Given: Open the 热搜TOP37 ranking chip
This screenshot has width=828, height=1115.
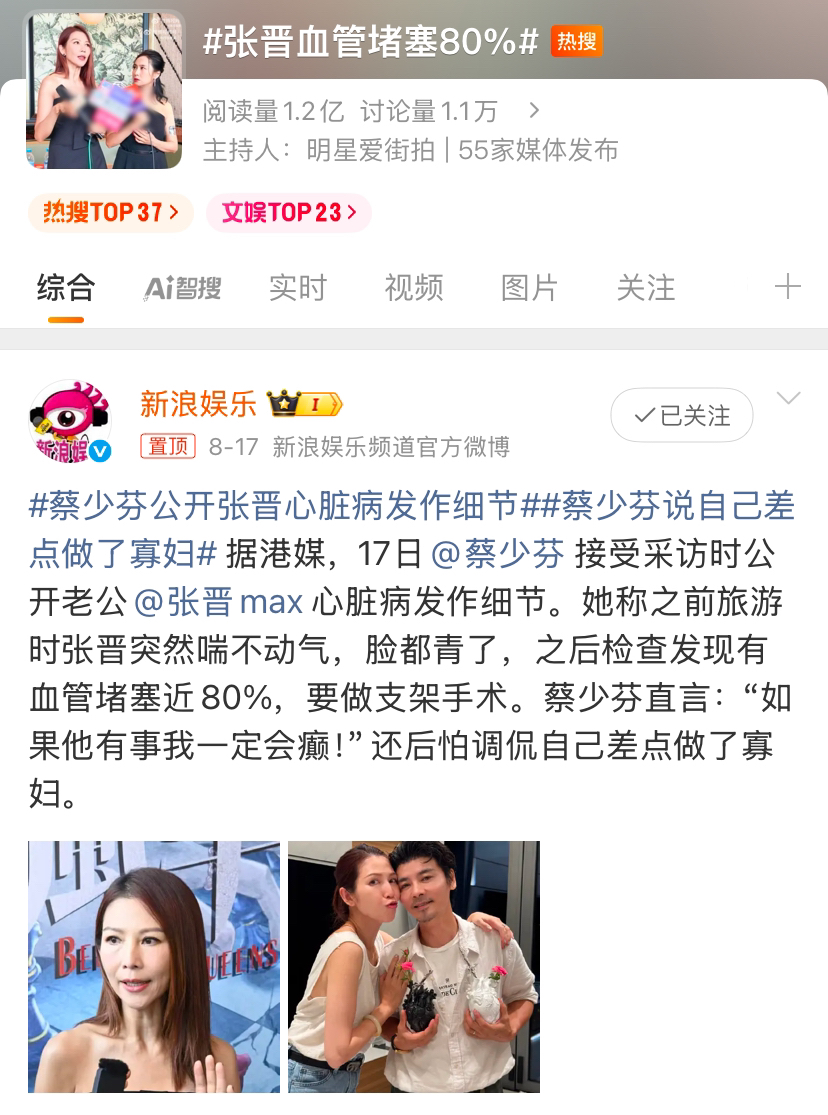Looking at the screenshot, I should (110, 212).
